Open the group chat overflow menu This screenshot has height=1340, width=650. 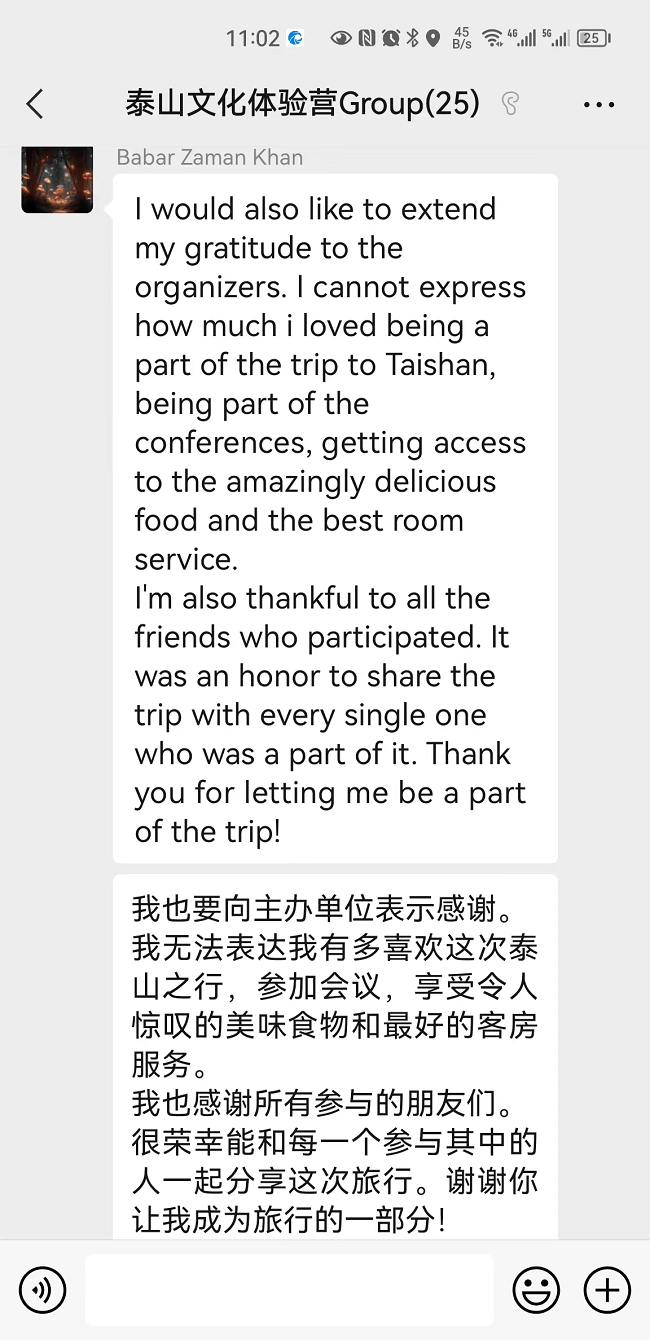(598, 104)
